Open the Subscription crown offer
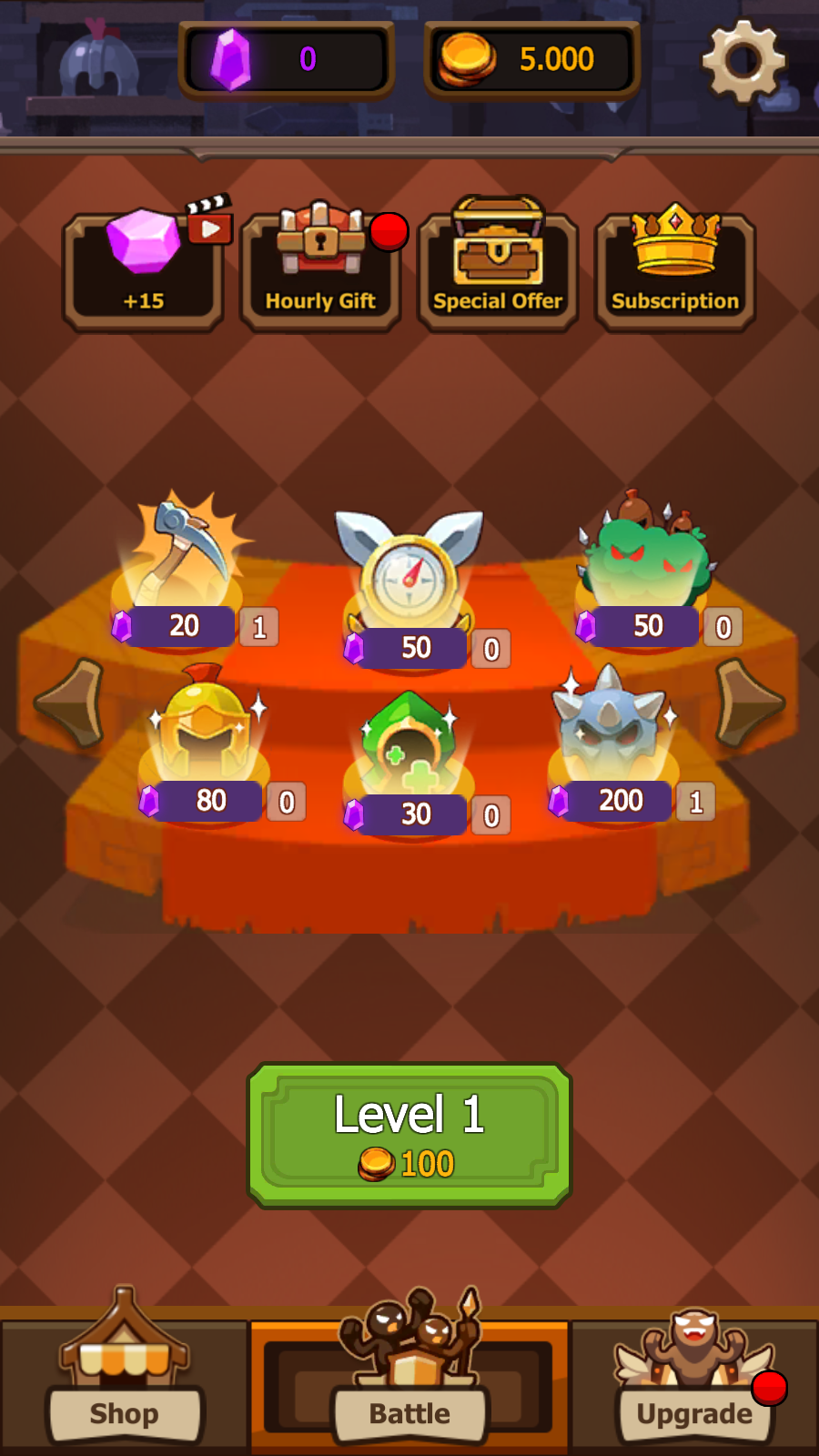Screen dimensions: 819x1456 tap(675, 271)
